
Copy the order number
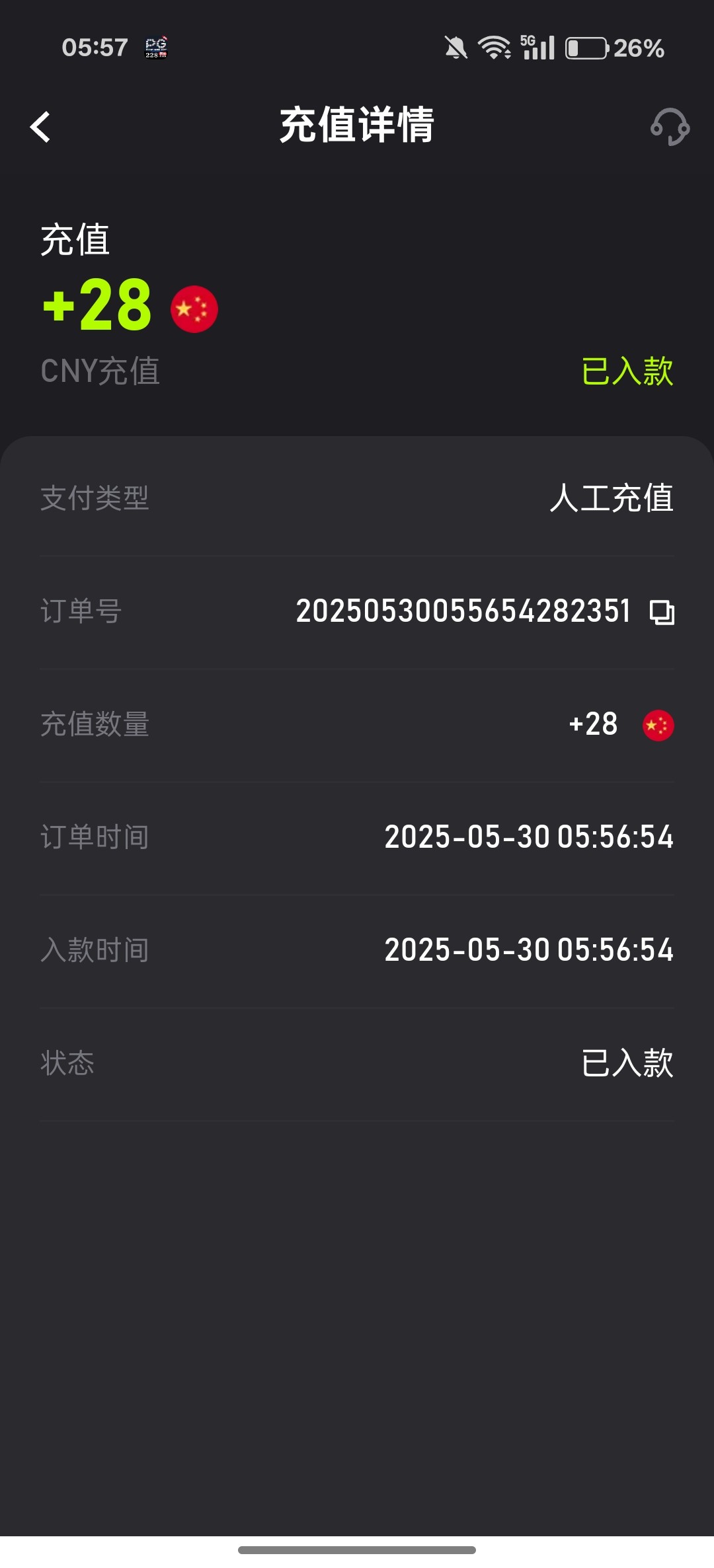coord(662,612)
